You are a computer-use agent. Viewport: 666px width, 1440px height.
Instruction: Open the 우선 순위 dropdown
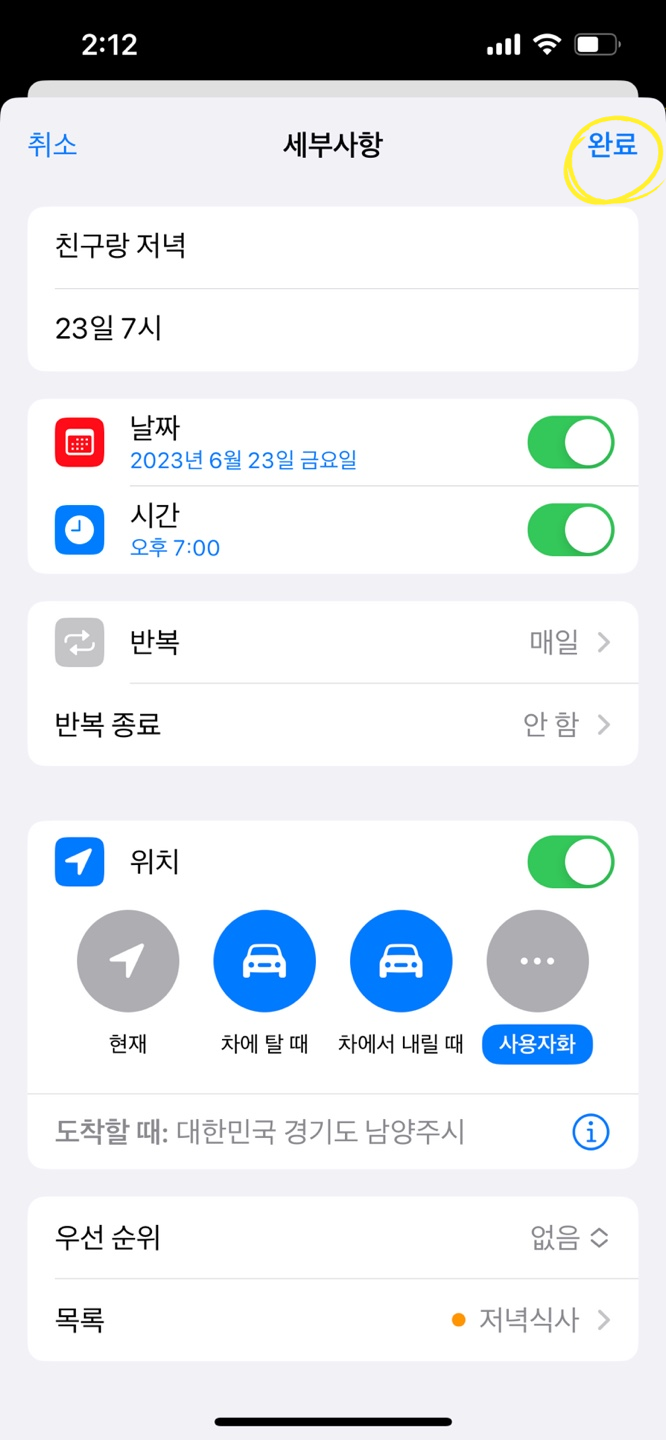[x=568, y=1238]
